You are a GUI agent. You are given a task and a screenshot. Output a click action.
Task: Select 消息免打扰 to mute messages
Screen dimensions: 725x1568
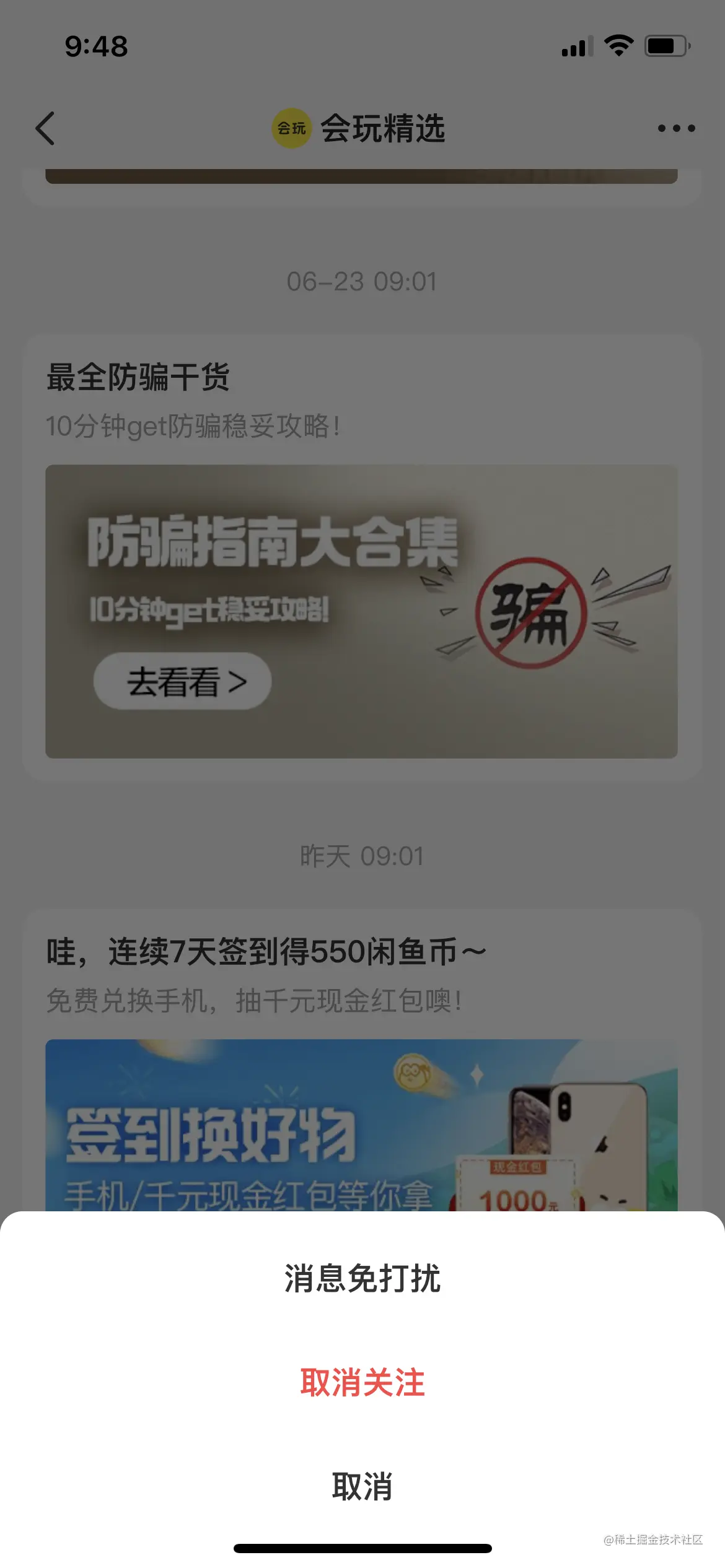pos(362,1278)
